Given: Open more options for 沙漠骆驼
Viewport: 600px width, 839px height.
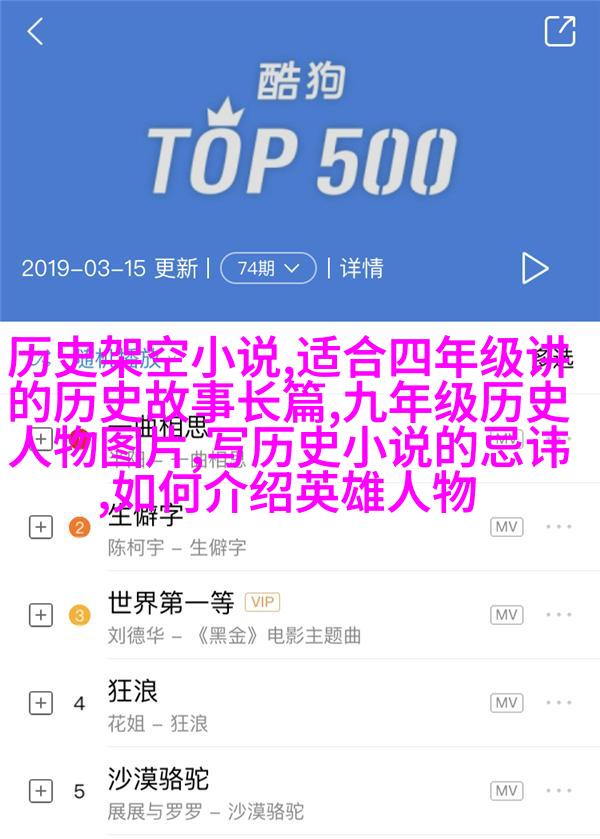Looking at the screenshot, I should click(559, 790).
